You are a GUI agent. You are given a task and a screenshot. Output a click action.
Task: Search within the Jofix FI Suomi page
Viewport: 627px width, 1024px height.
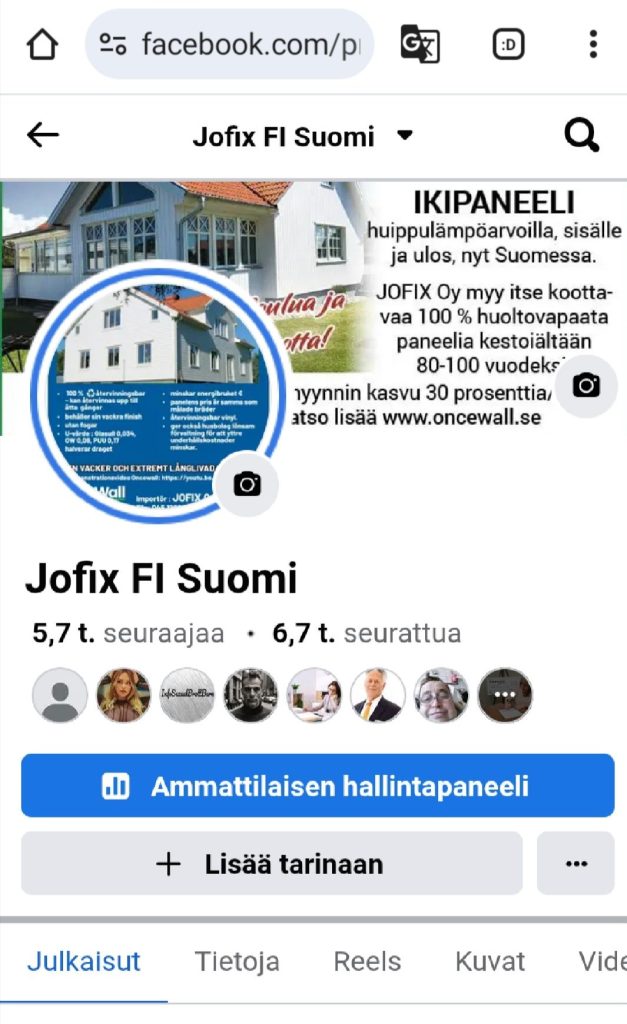click(x=581, y=135)
